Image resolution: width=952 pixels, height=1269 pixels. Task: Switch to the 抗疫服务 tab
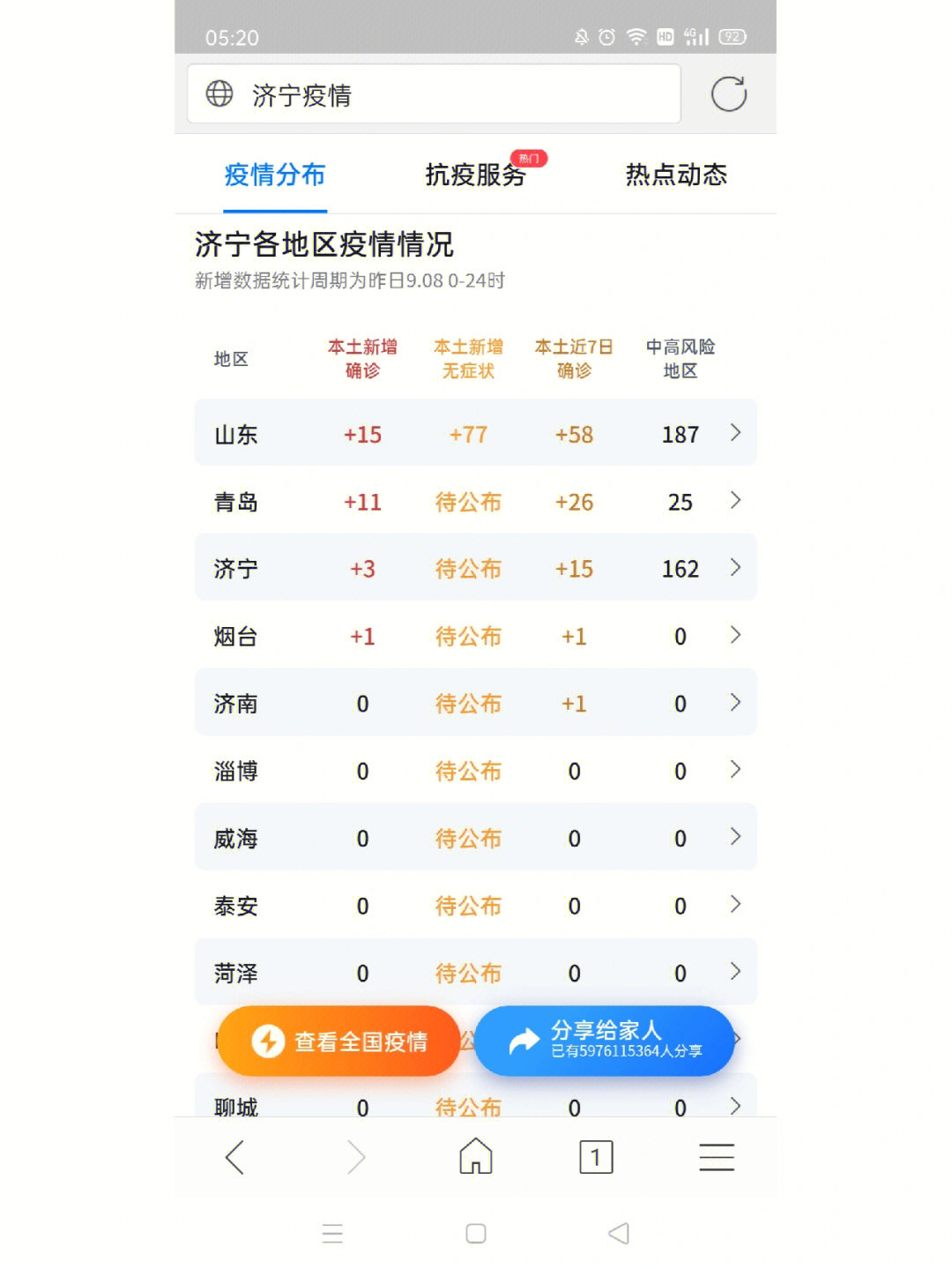point(476,175)
